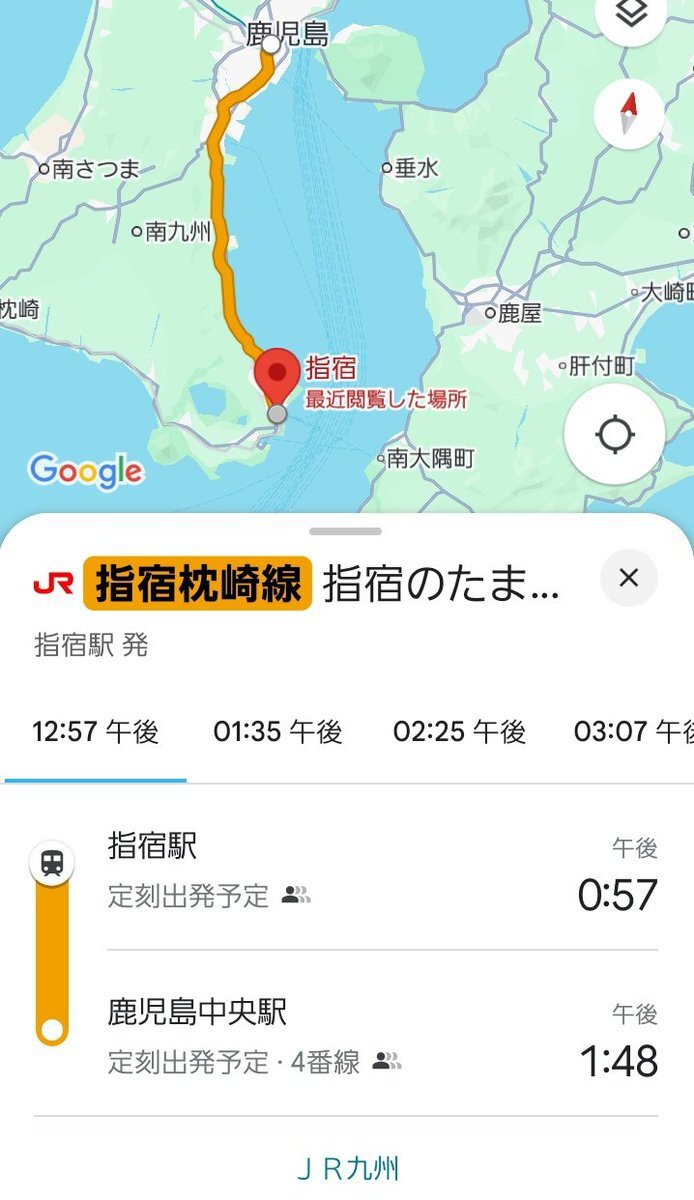
Task: Close the 指宿枕崎線 transit sheet
Action: (x=629, y=578)
